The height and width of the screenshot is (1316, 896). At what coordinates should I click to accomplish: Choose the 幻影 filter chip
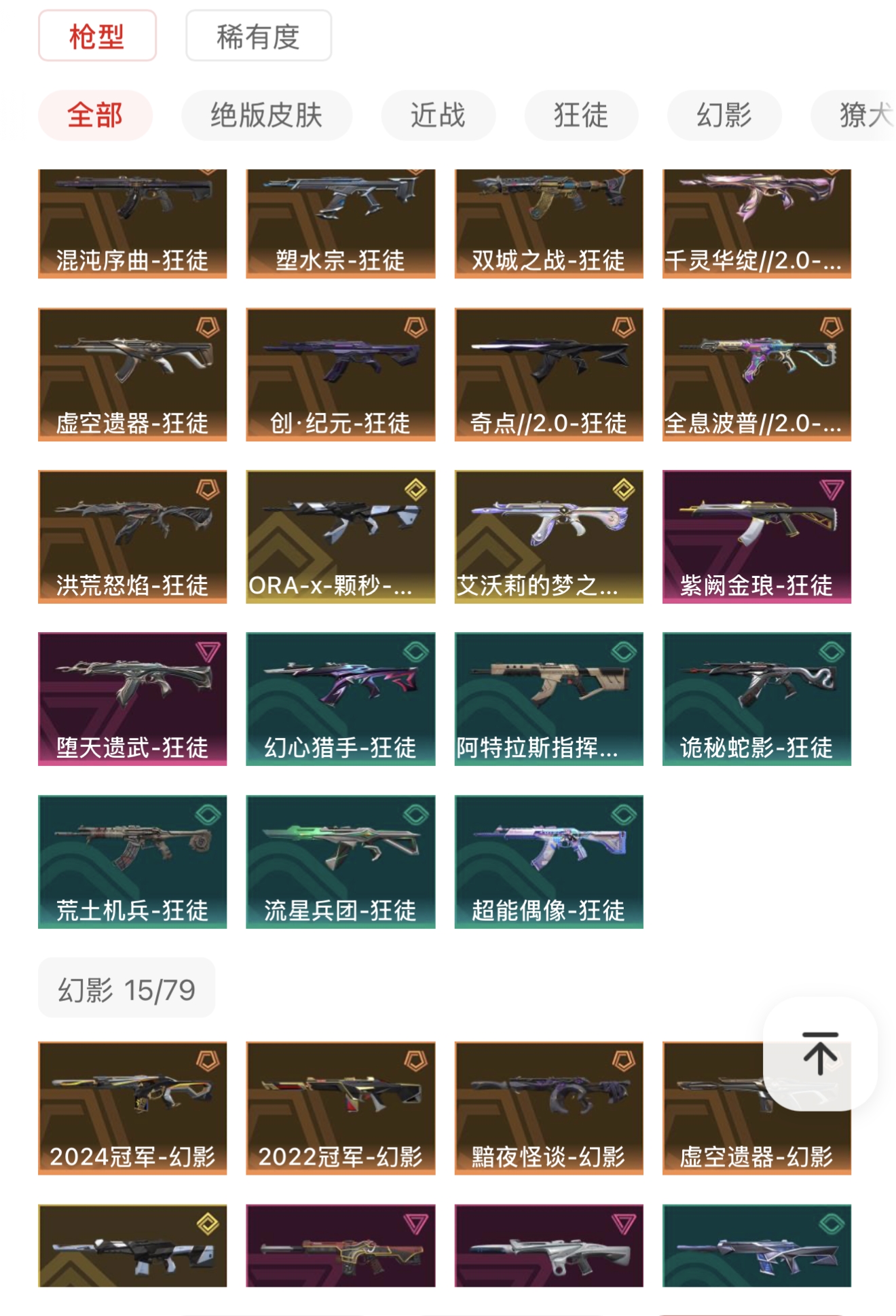[724, 115]
